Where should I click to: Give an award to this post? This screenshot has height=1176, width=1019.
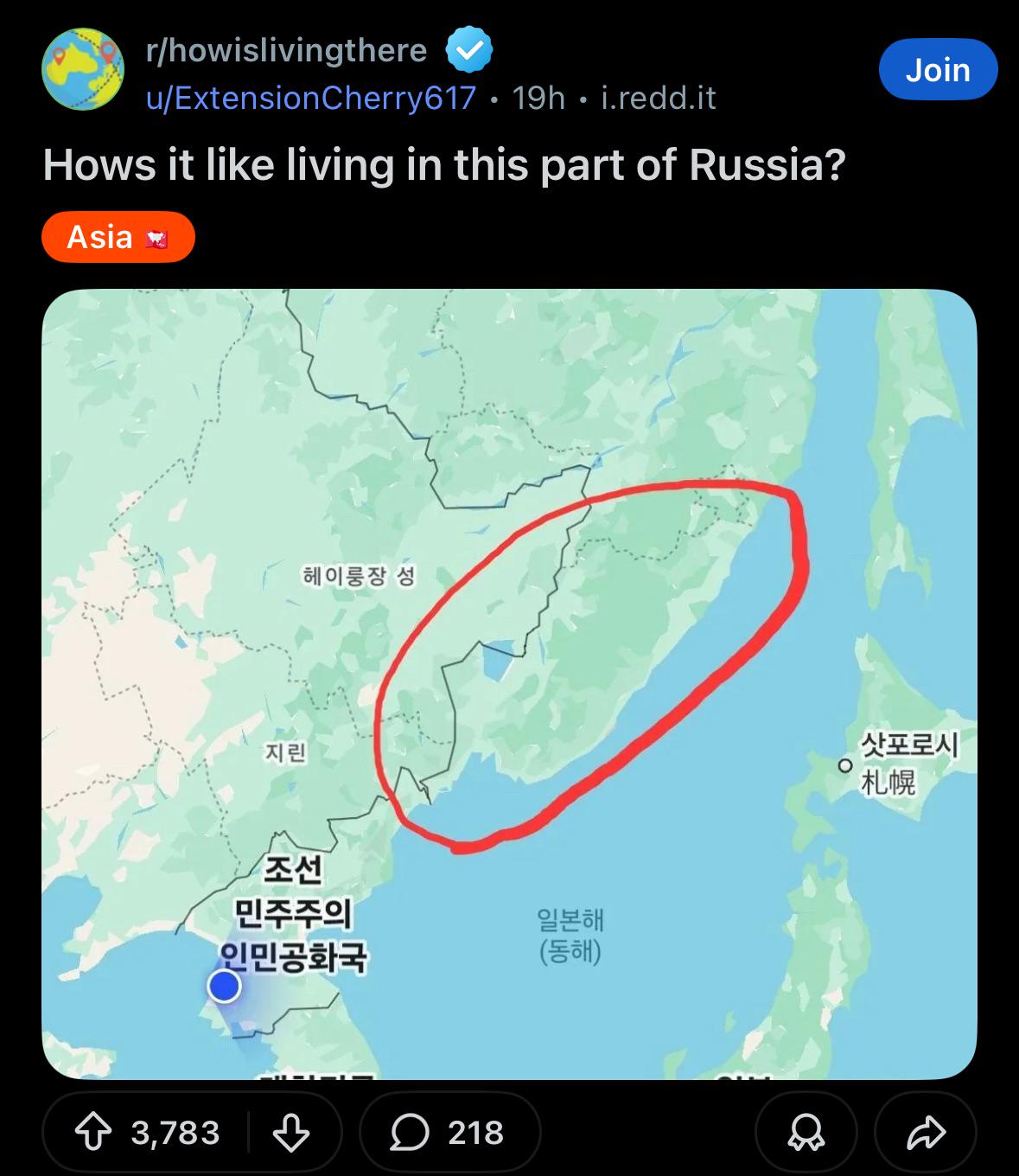pyautogui.click(x=806, y=1132)
